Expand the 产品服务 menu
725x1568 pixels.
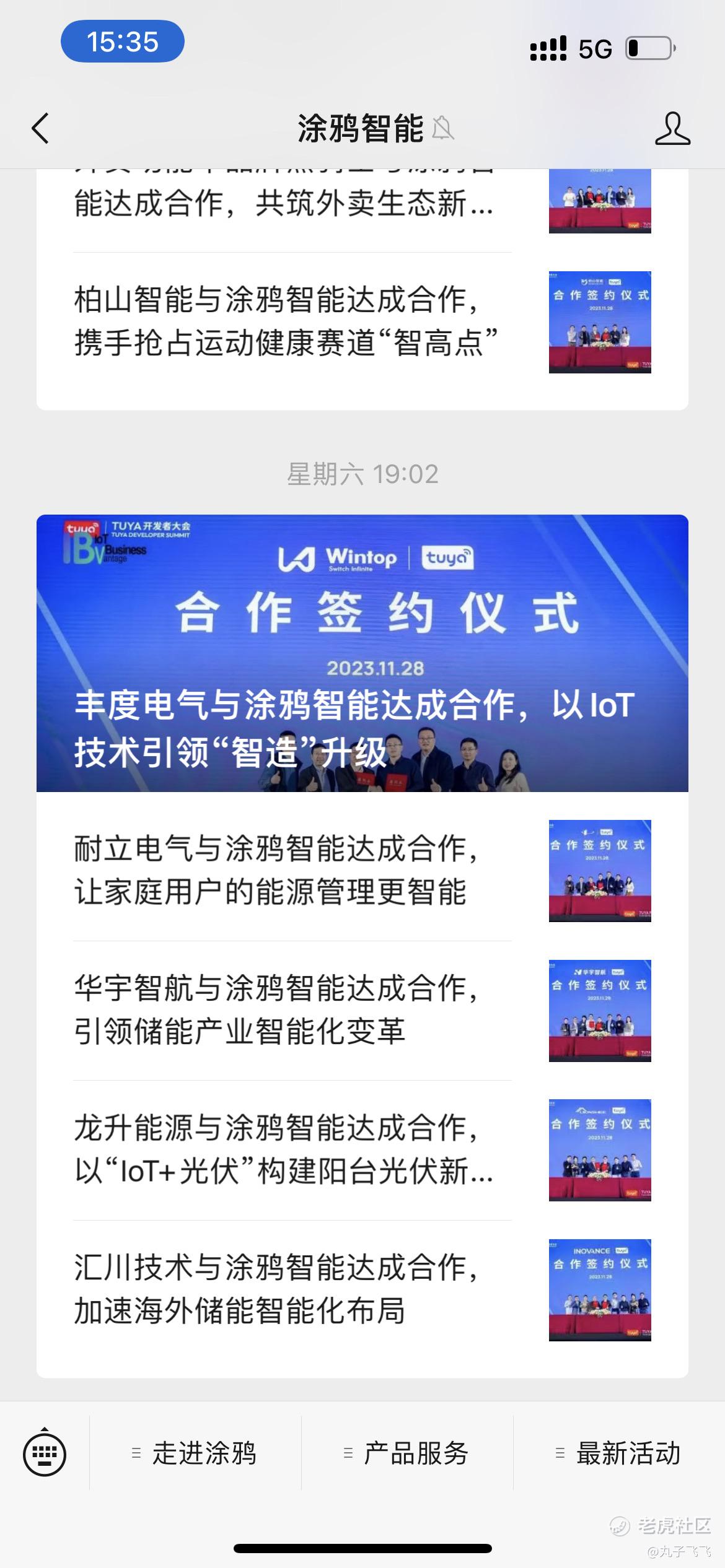407,1453
